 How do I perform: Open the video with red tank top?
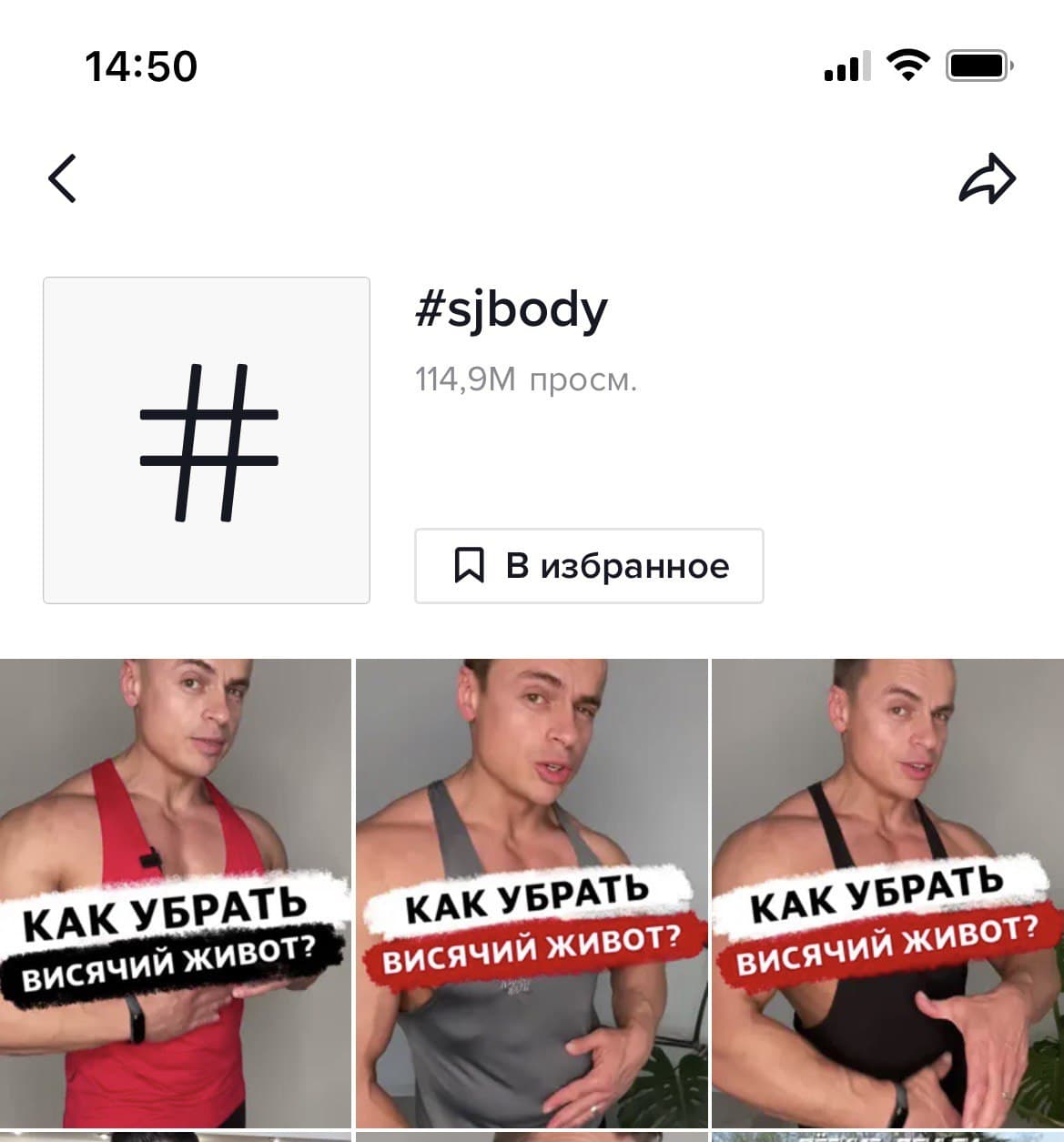click(175, 893)
